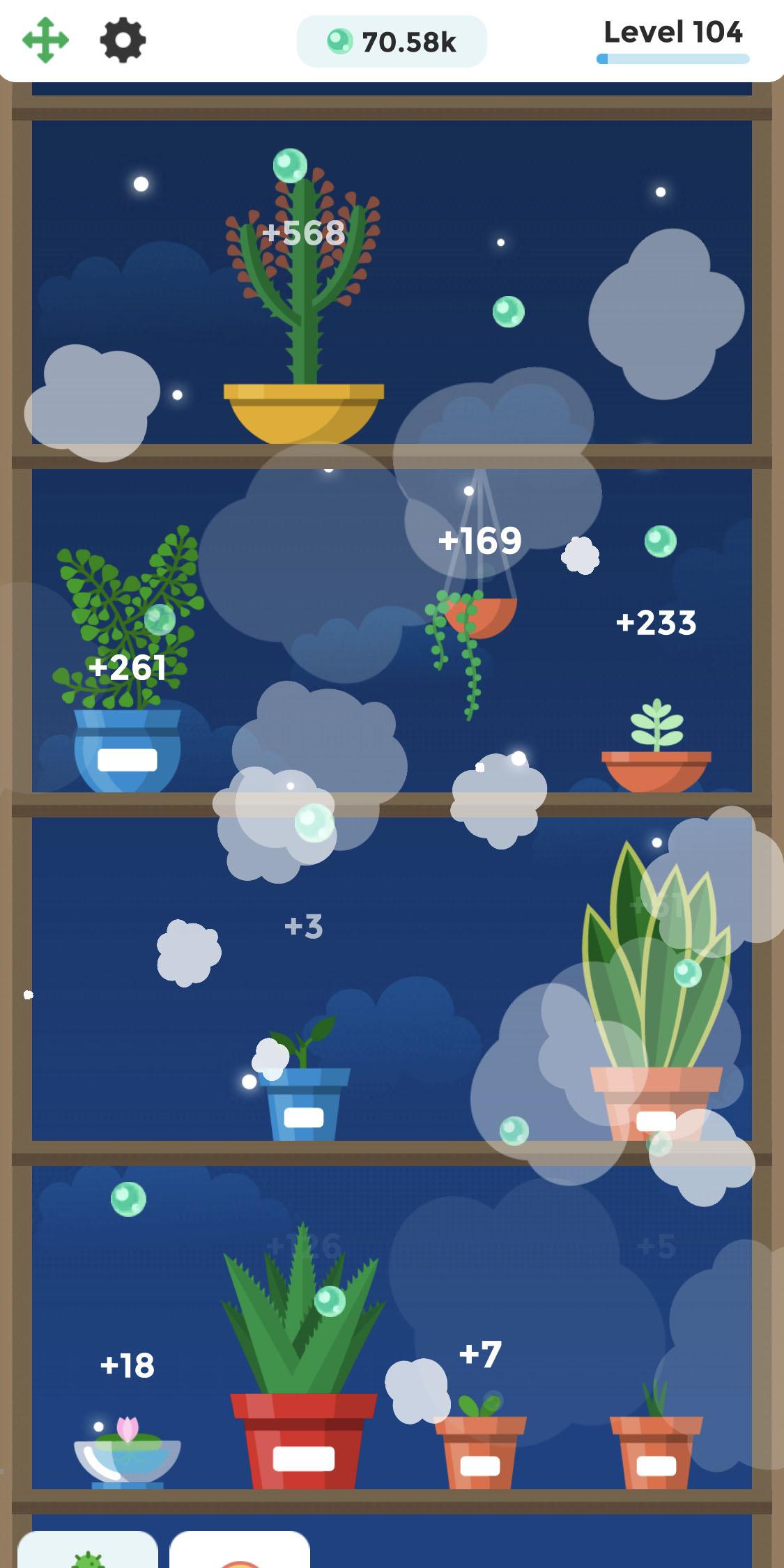Viewport: 784px width, 1568px height.
Task: Open the settings gear
Action: (123, 40)
